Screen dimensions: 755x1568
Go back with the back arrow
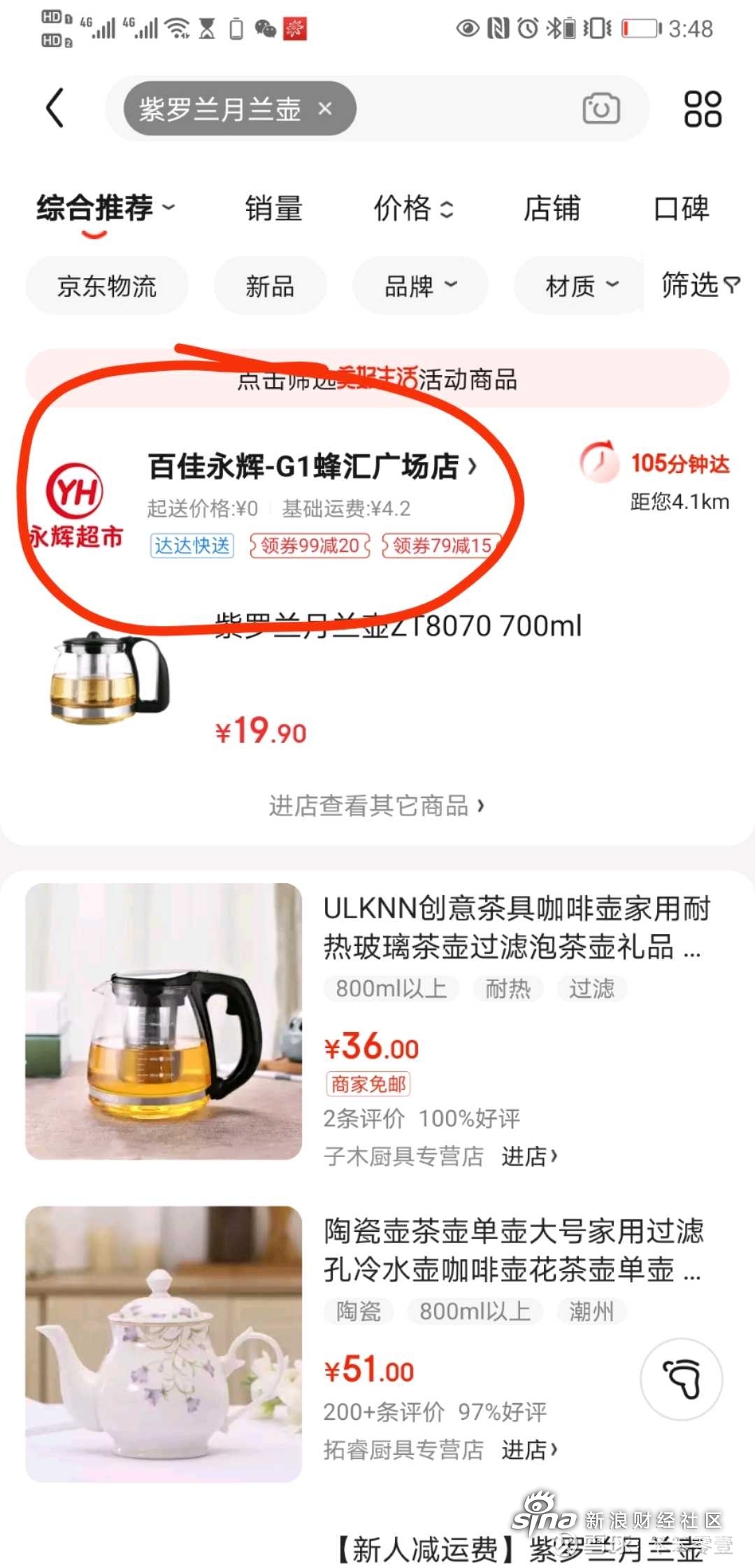(56, 108)
